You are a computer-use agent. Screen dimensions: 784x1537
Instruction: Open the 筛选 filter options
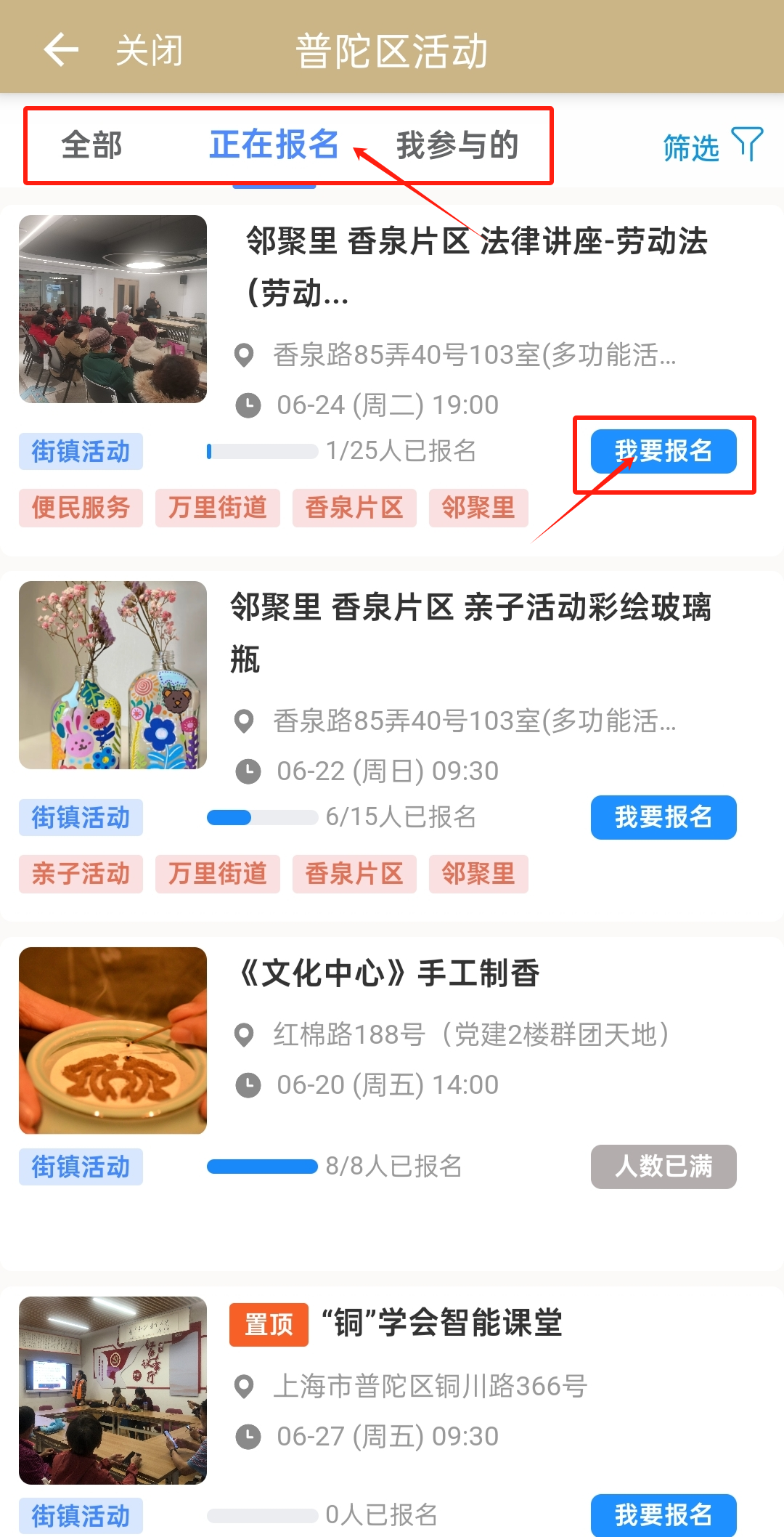pyautogui.click(x=712, y=146)
